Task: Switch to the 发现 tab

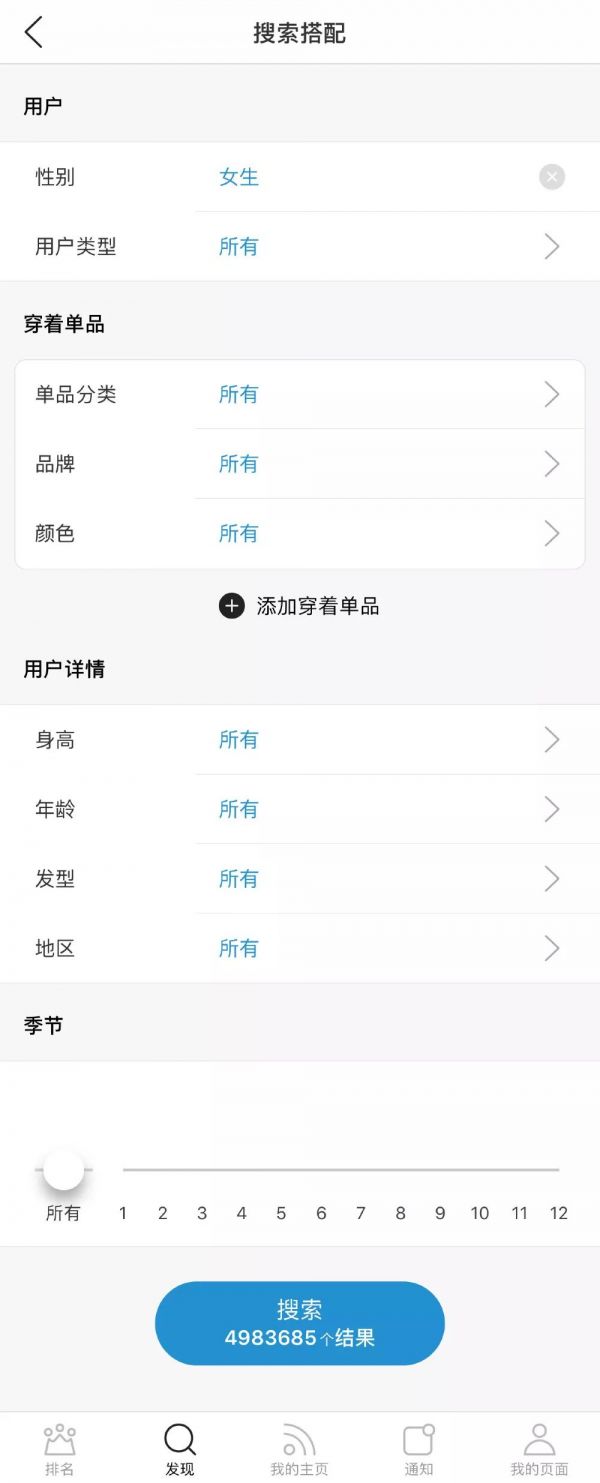Action: coord(180,1449)
